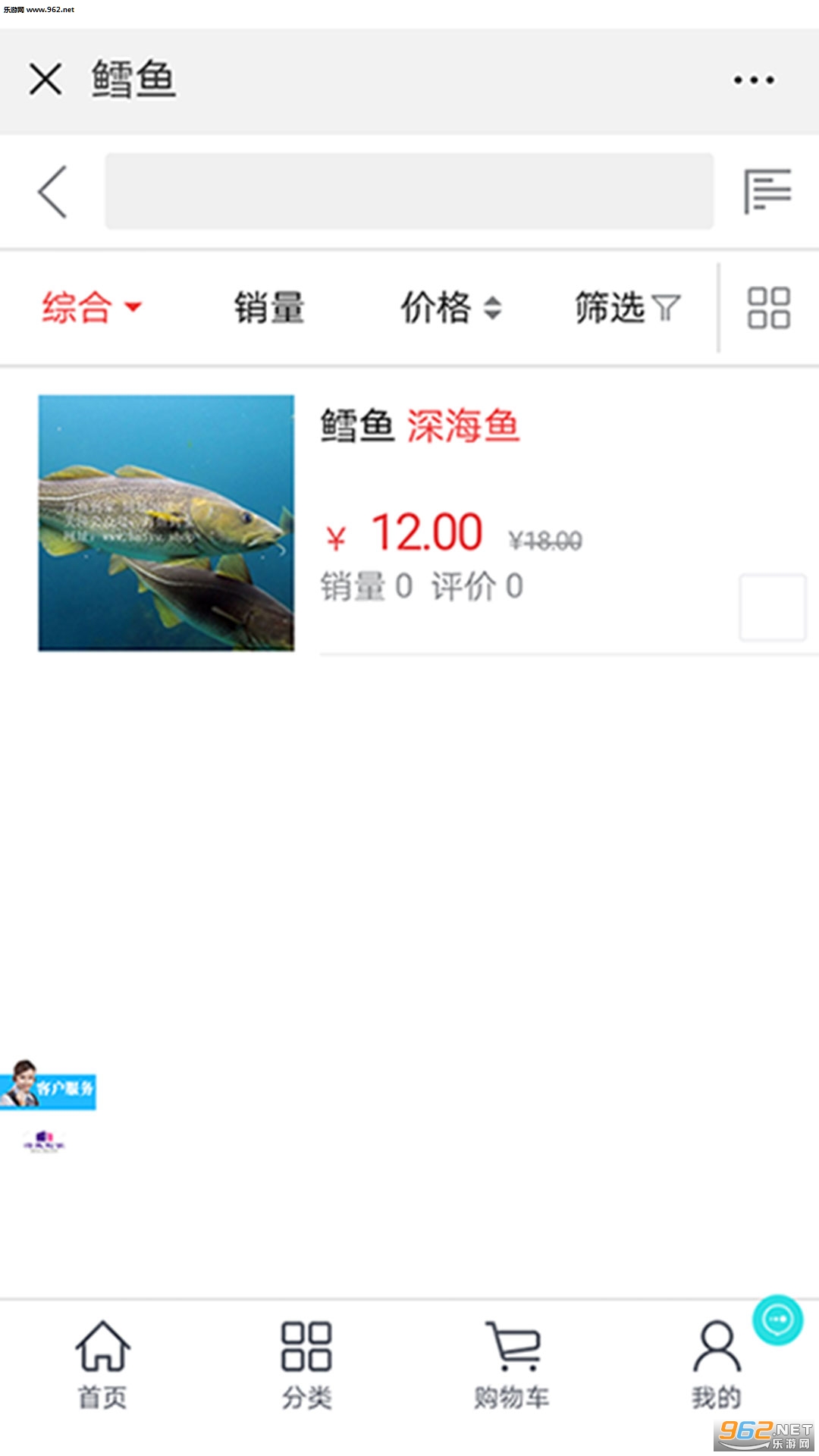Image resolution: width=819 pixels, height=1456 pixels.
Task: Open the three-dot overflow menu
Action: pyautogui.click(x=753, y=80)
